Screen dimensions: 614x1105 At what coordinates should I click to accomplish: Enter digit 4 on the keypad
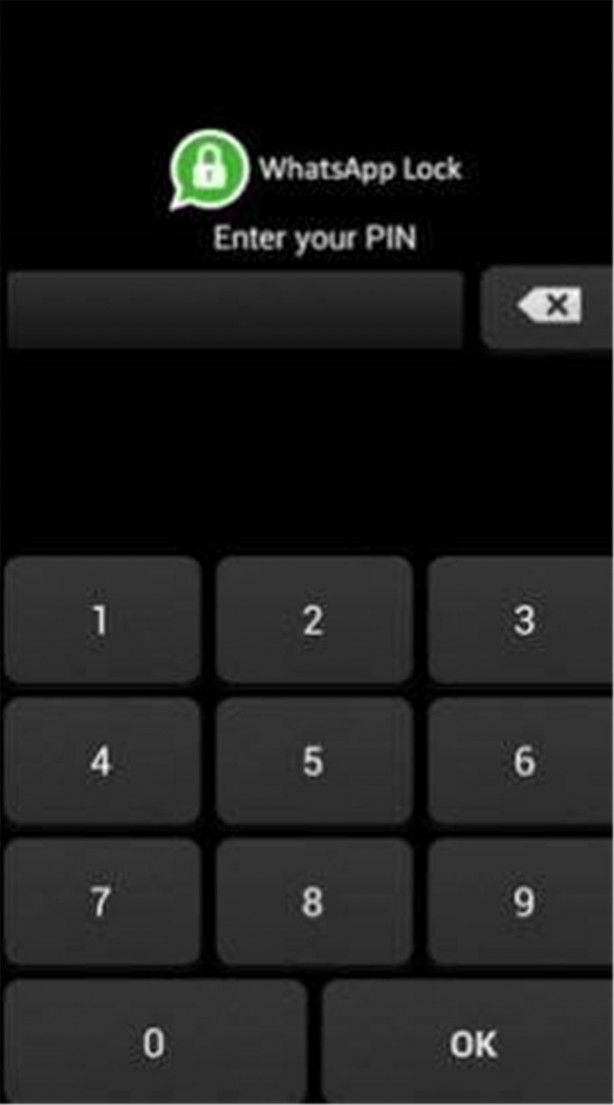(102, 762)
